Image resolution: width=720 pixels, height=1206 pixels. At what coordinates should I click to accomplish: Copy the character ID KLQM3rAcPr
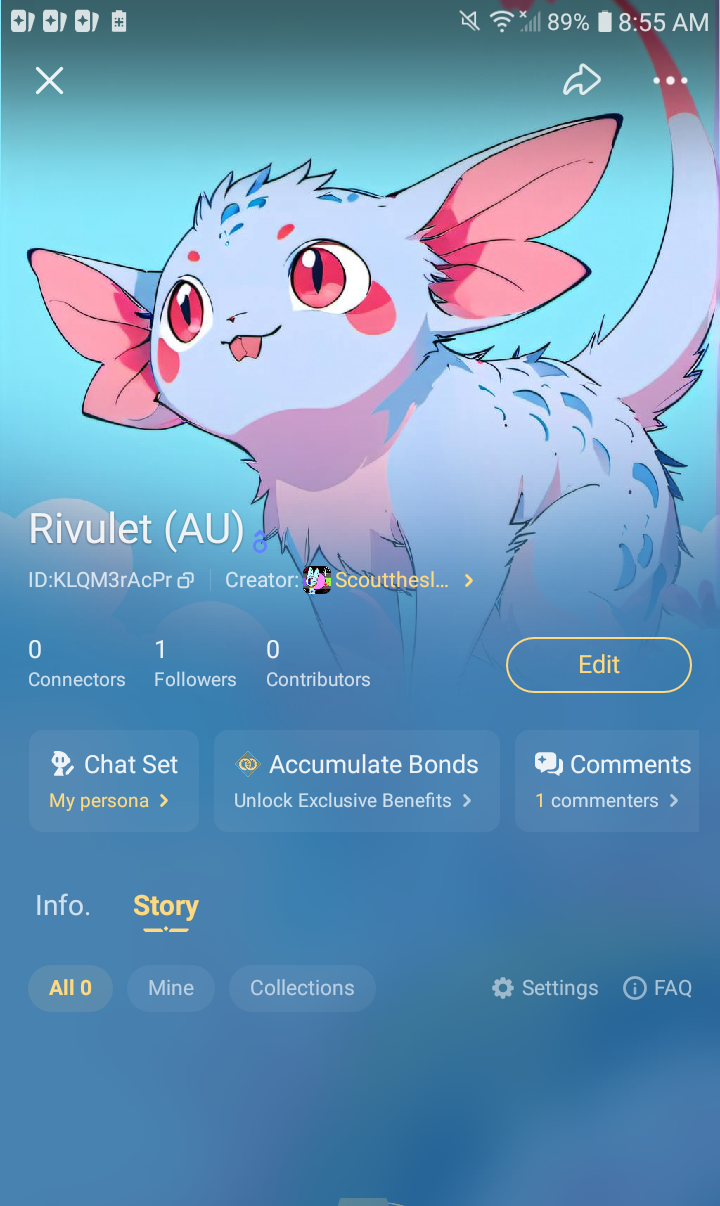(x=186, y=581)
